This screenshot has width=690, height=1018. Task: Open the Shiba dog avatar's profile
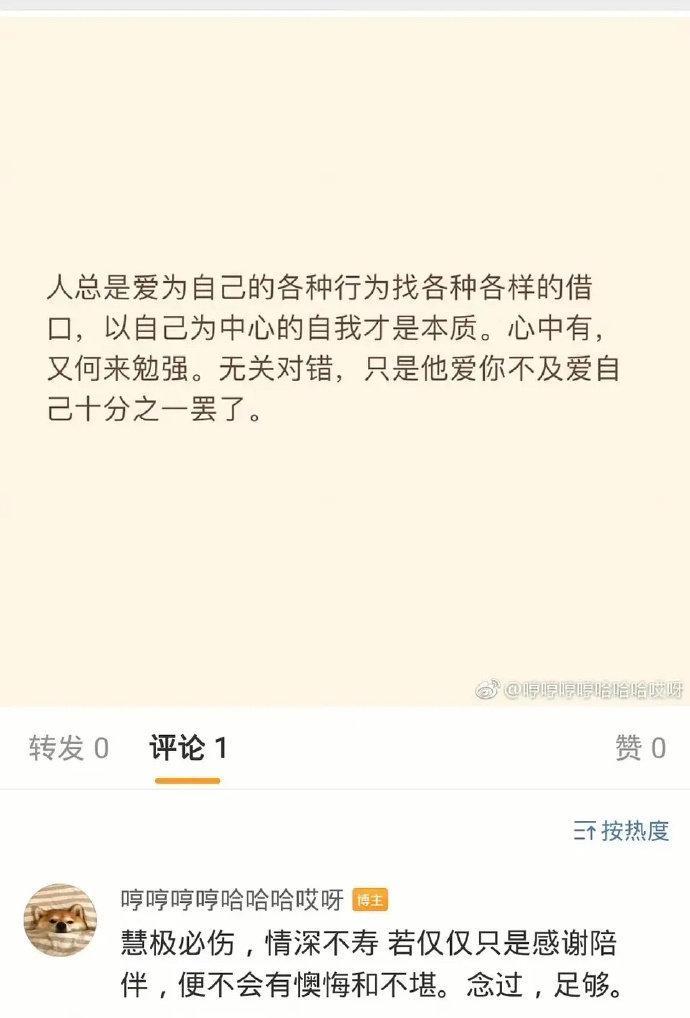click(x=60, y=918)
